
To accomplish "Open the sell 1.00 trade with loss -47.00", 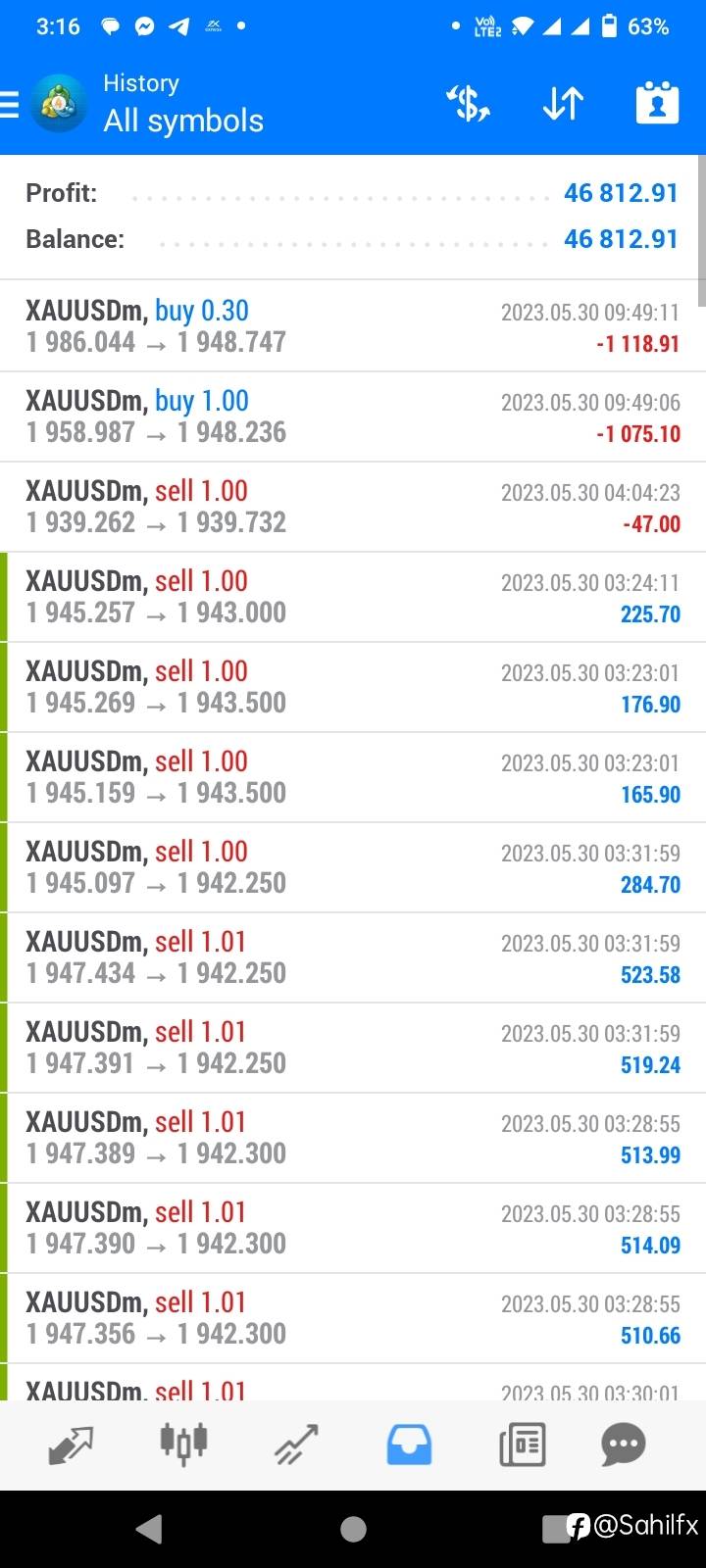I will click(353, 507).
